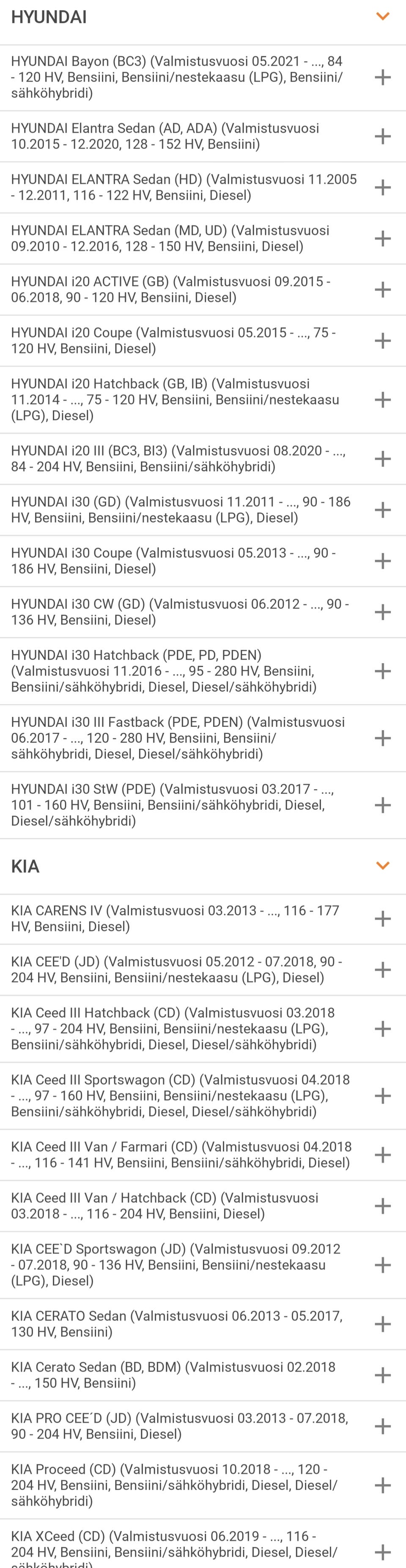Expand KIA Proceed (CD) row

tap(382, 1486)
